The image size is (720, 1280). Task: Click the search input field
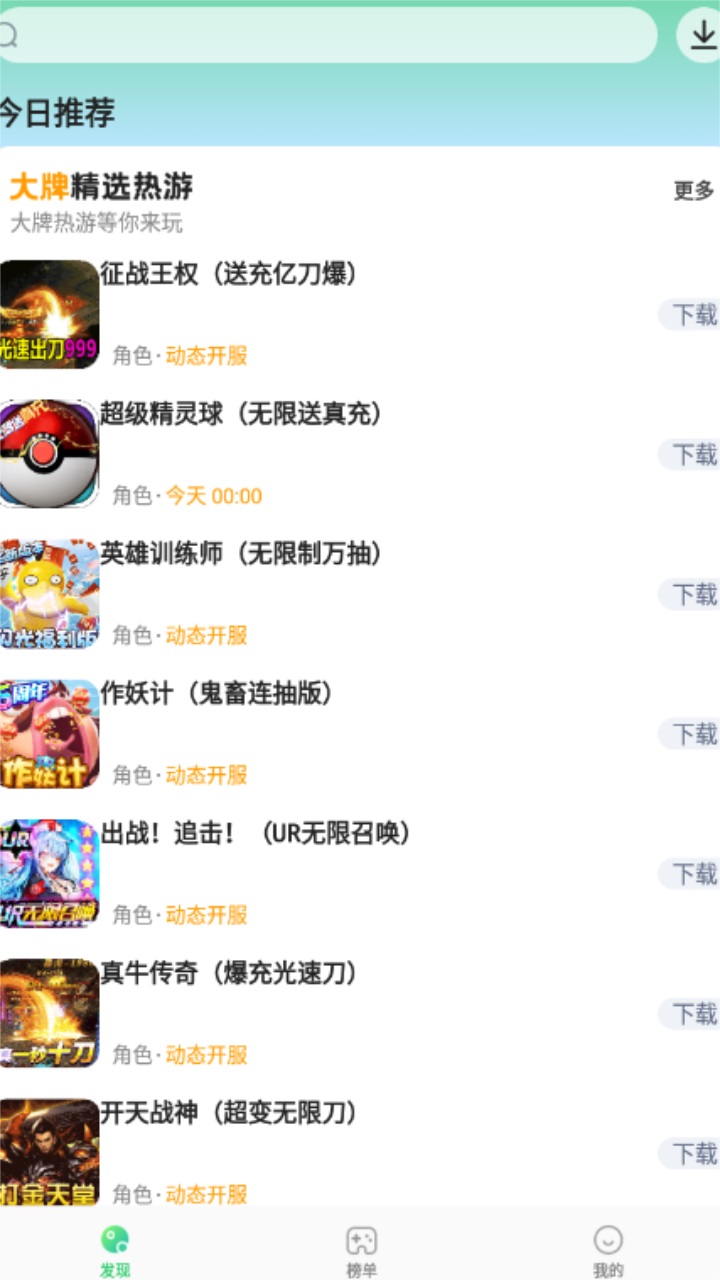pyautogui.click(x=330, y=37)
